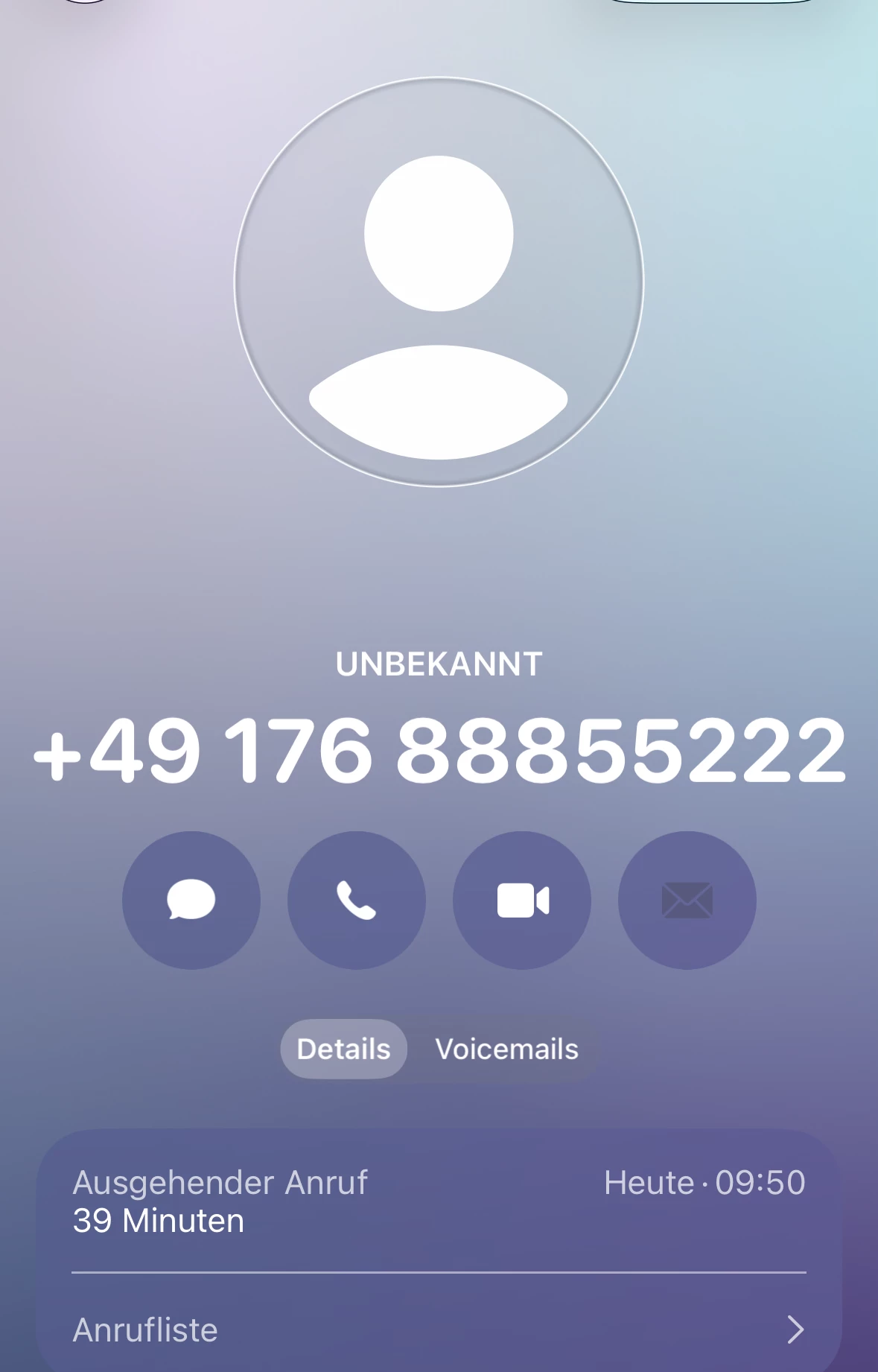Select the Details tab
Screen dimensions: 878x1372
coord(343,1049)
